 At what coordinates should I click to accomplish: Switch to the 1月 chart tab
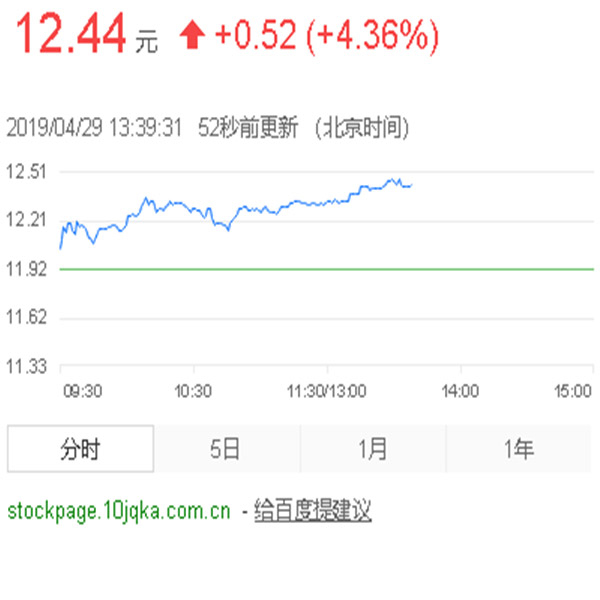click(x=372, y=449)
